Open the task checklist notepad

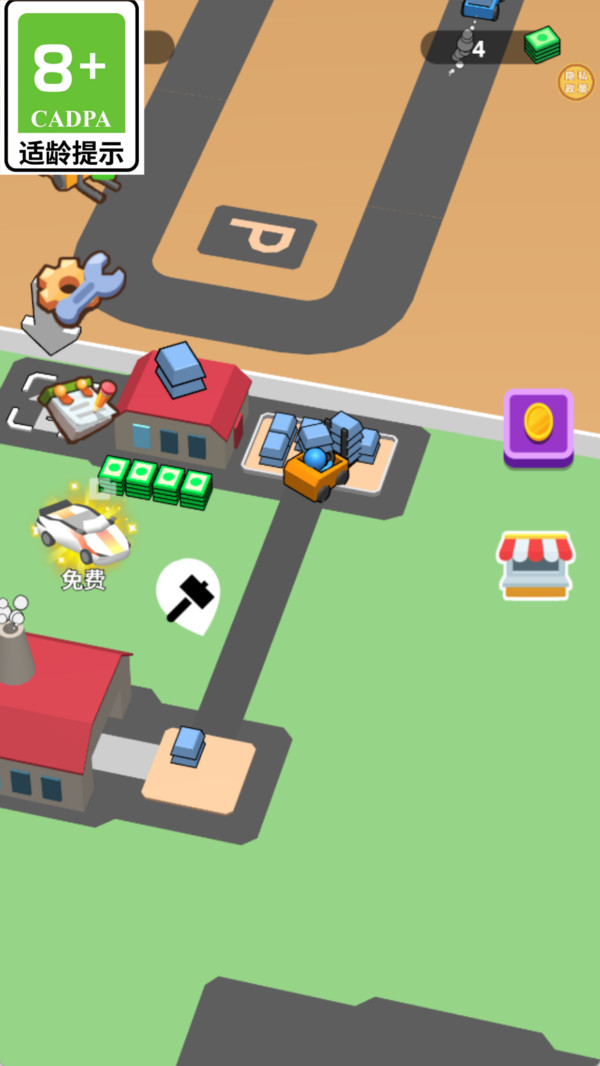[x=78, y=406]
